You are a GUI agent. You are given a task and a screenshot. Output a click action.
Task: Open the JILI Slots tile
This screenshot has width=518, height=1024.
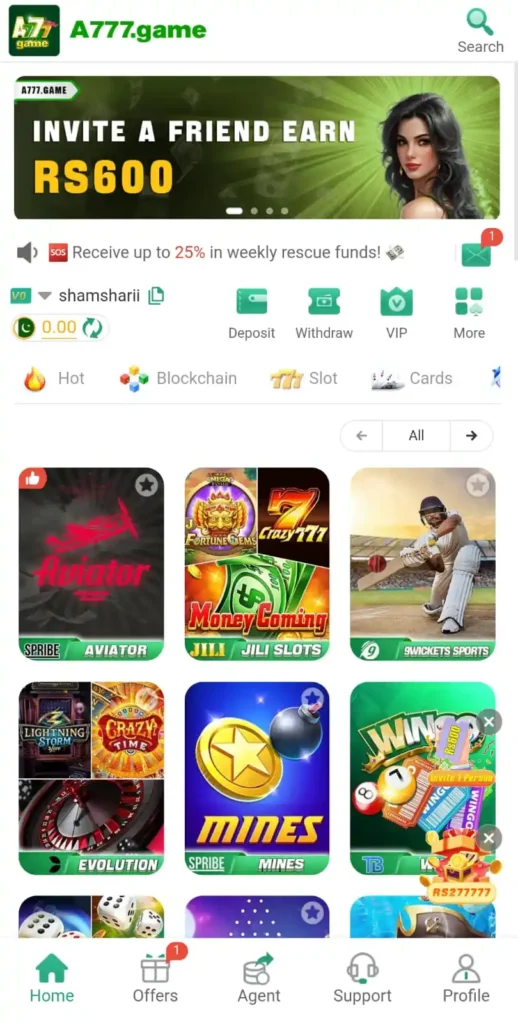click(257, 564)
